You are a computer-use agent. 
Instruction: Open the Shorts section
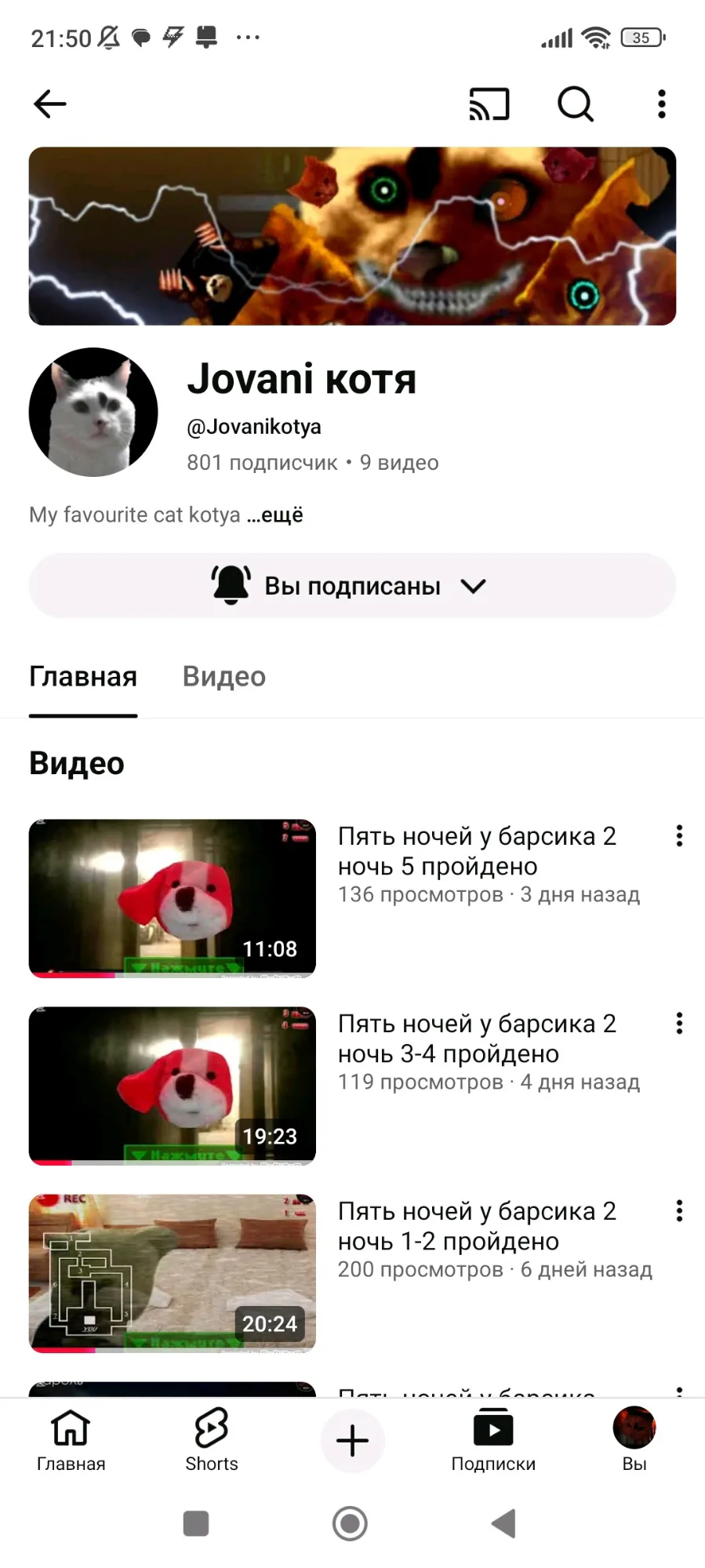click(212, 1440)
